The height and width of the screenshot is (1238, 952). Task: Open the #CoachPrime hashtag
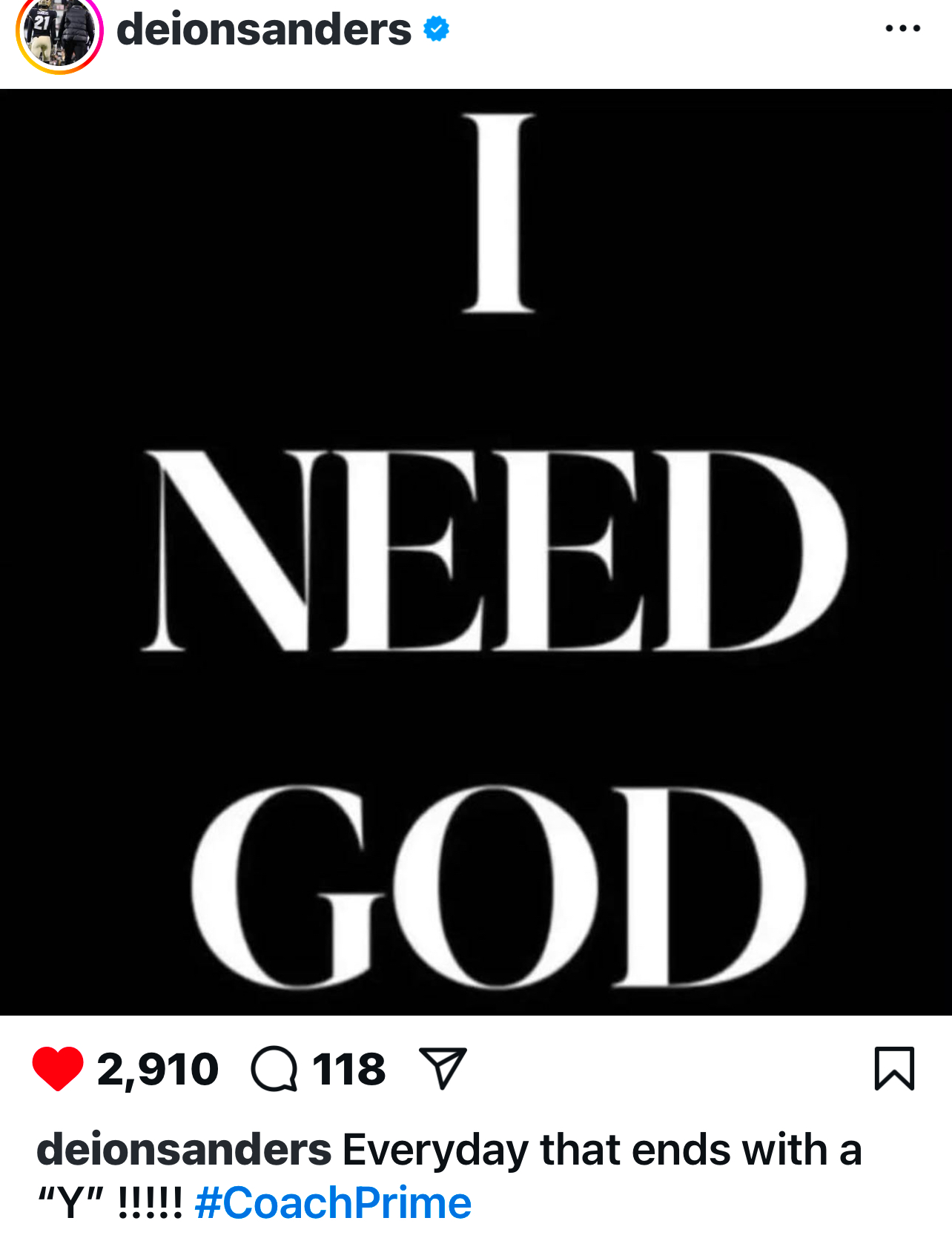click(333, 1202)
